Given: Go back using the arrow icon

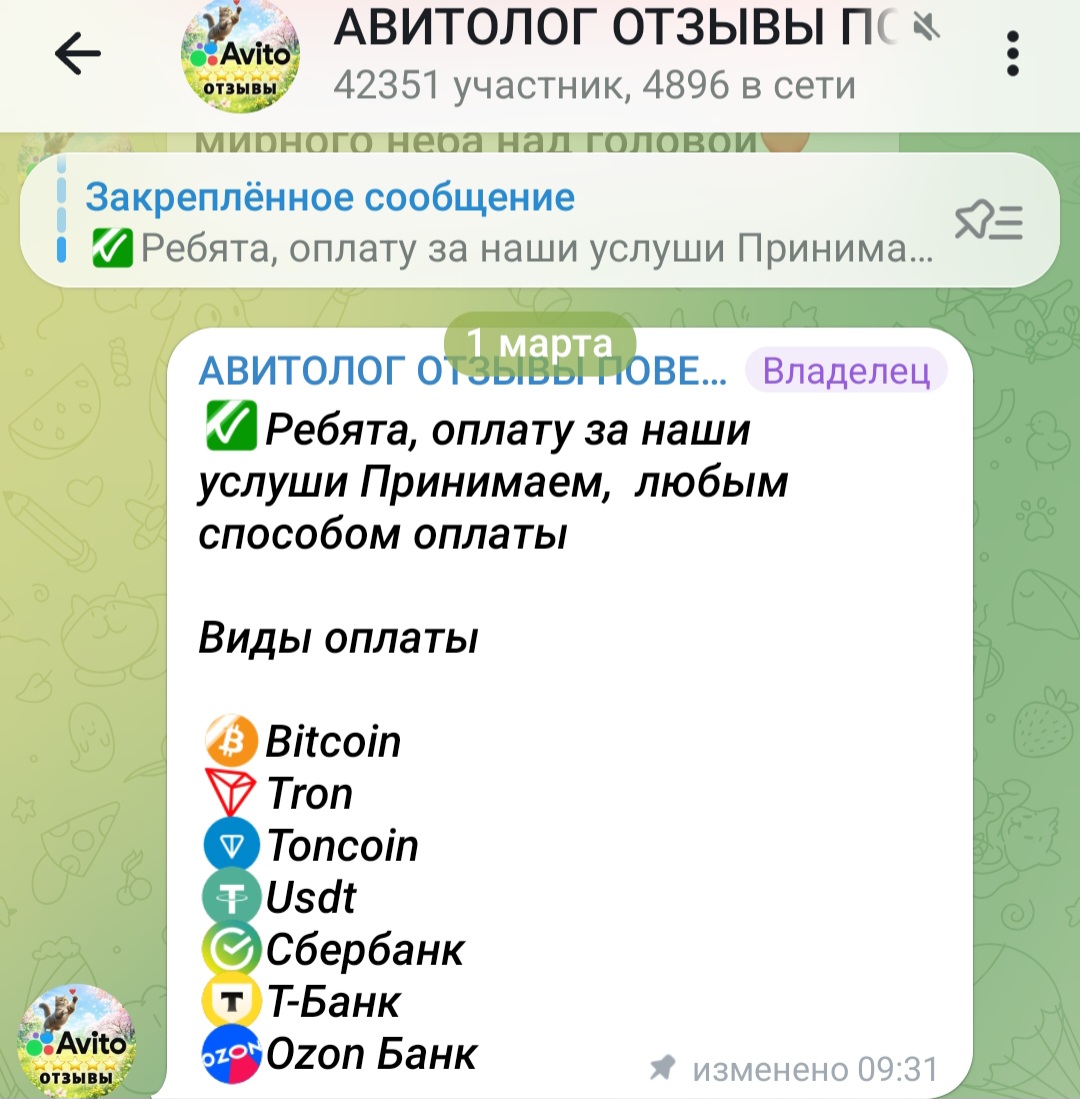Looking at the screenshot, I should (78, 56).
